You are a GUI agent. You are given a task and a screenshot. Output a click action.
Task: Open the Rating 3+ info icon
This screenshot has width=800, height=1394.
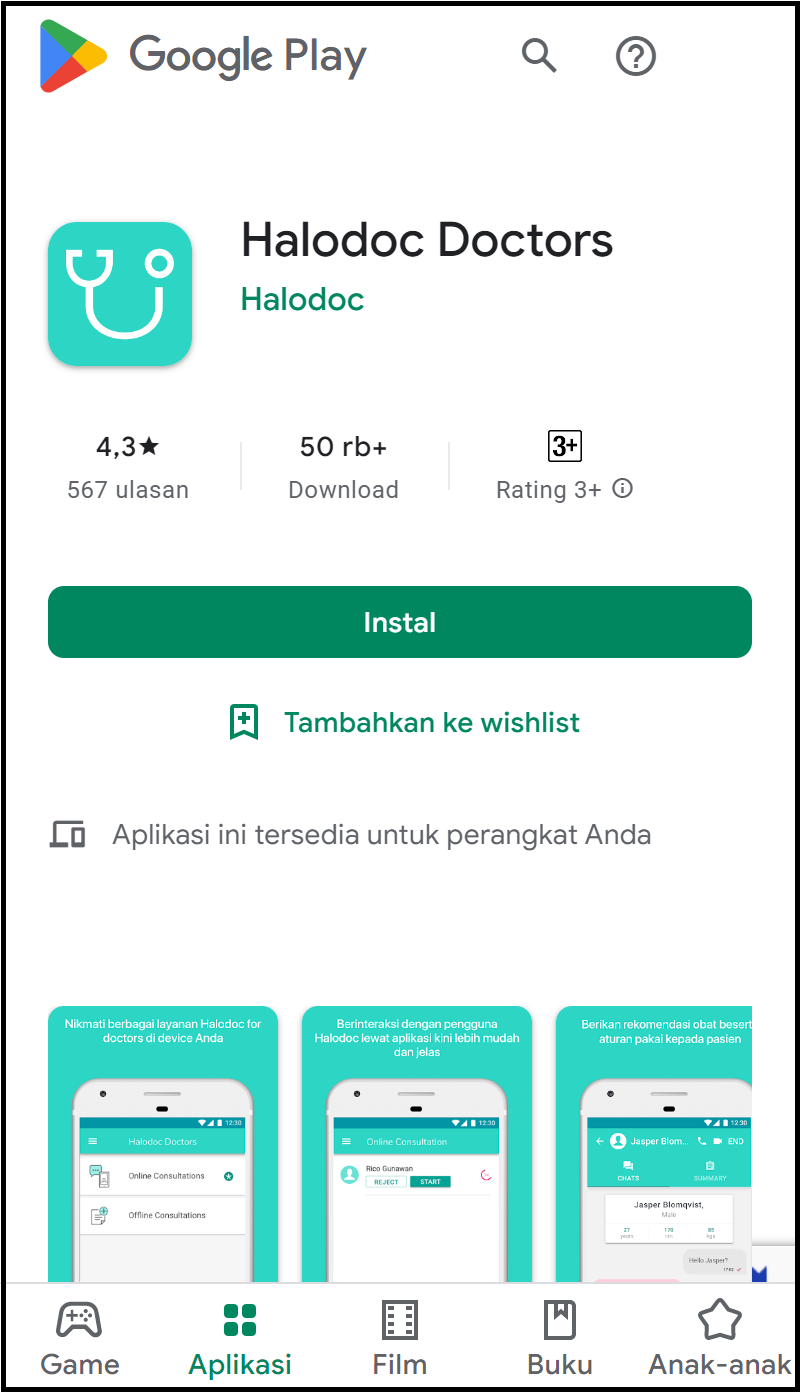point(622,489)
